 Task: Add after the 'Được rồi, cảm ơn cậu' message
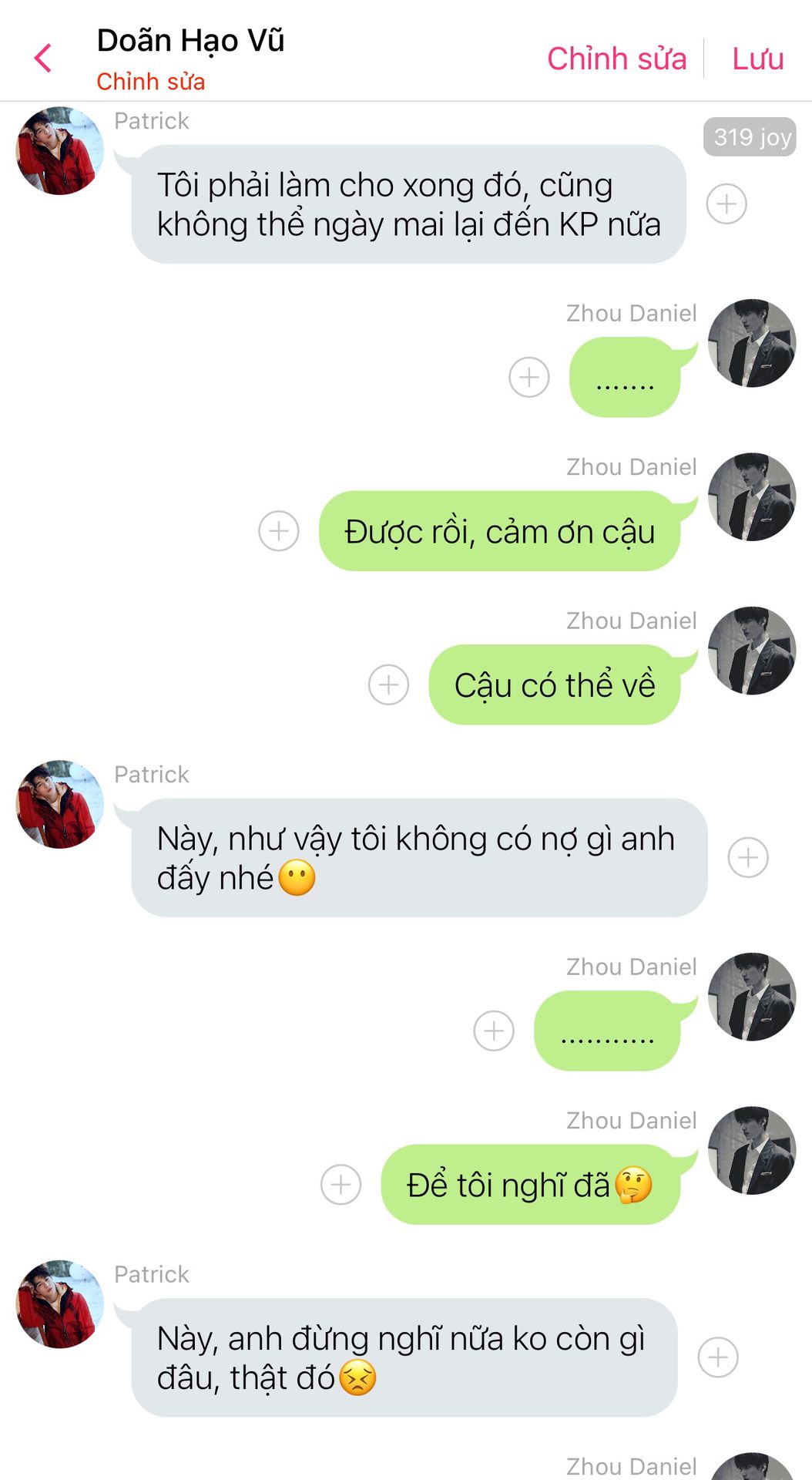point(279,531)
